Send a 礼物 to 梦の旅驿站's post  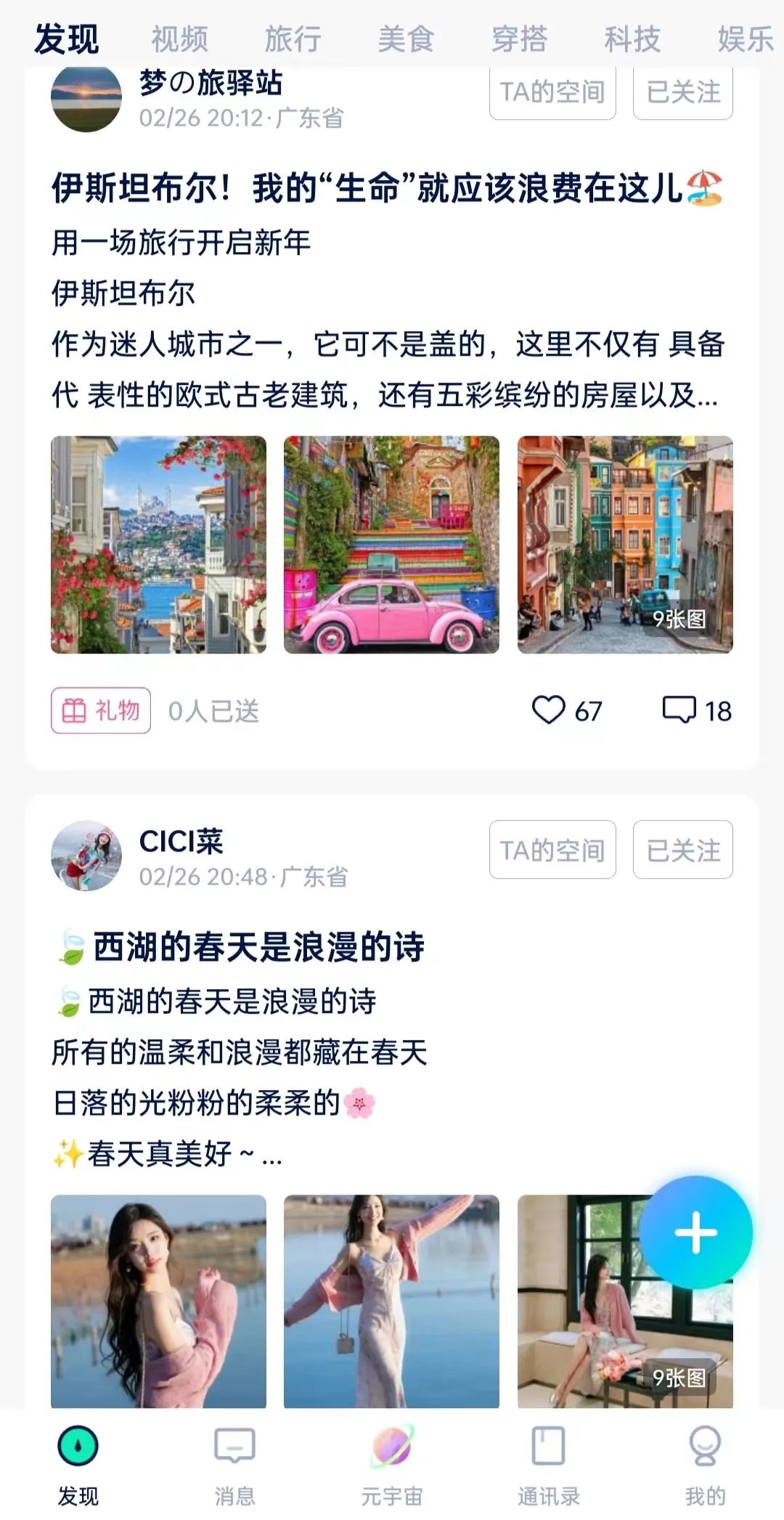coord(101,710)
